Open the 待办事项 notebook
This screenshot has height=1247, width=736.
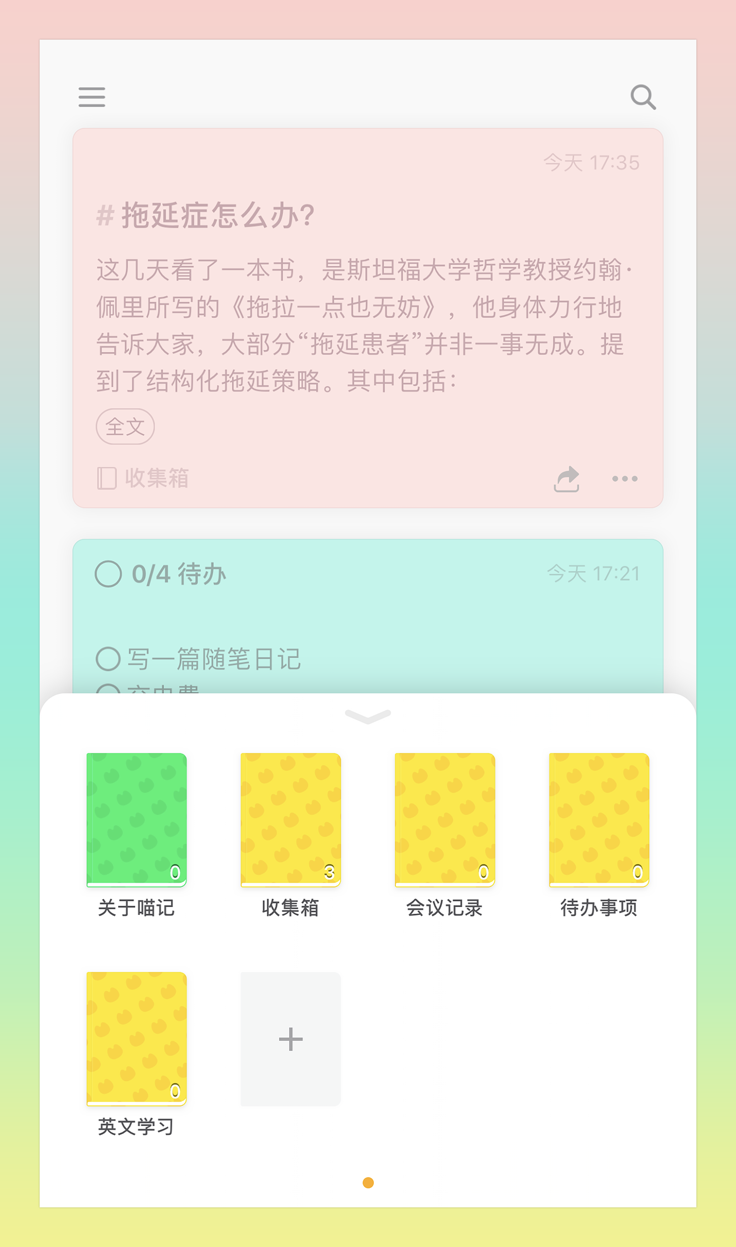(x=599, y=820)
